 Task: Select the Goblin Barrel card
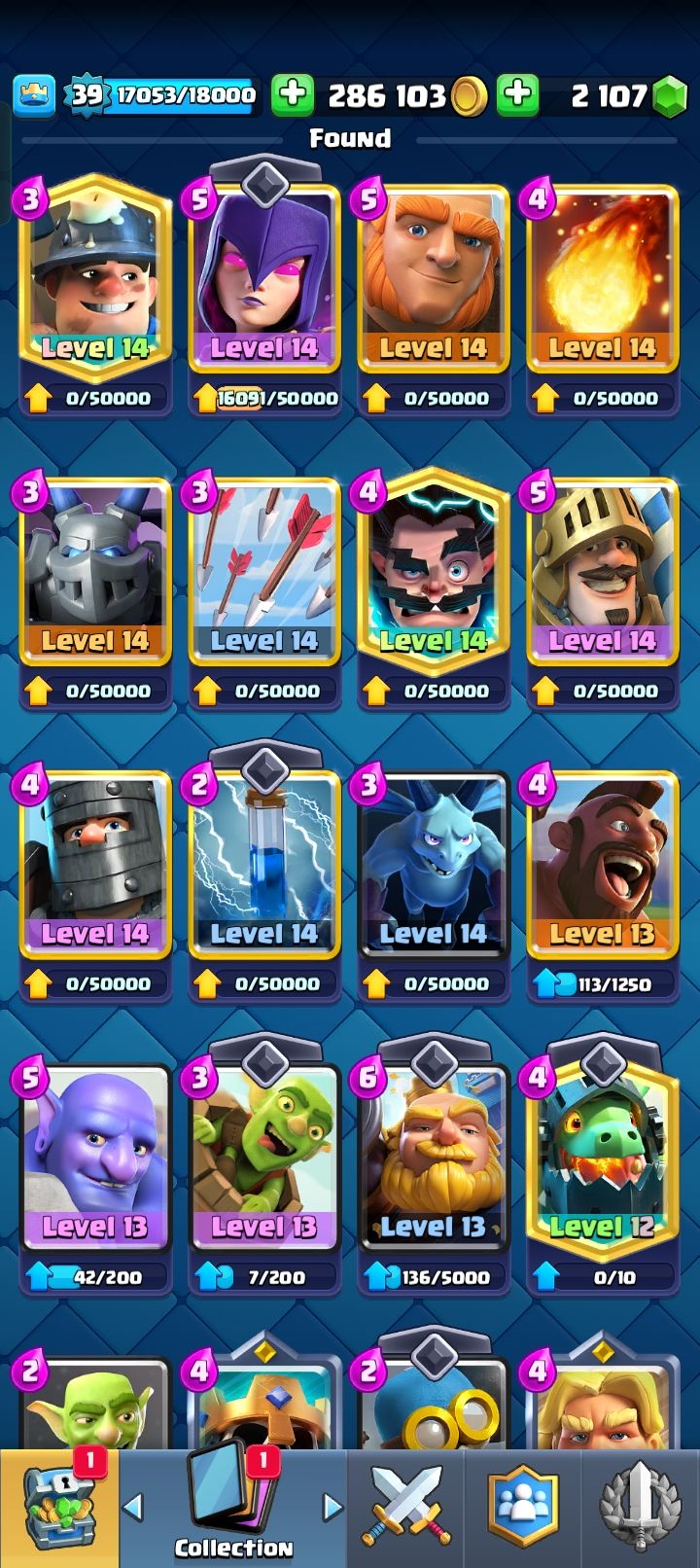[264, 1158]
